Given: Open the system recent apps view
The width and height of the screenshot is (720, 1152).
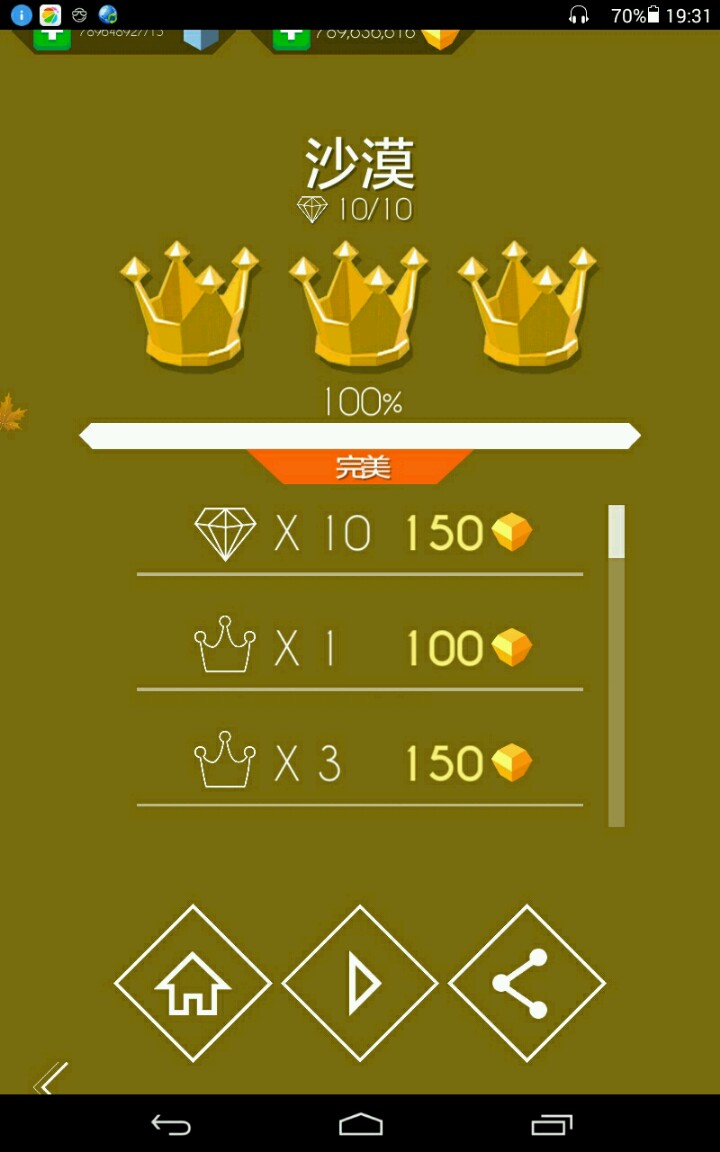Looking at the screenshot, I should (x=552, y=1124).
